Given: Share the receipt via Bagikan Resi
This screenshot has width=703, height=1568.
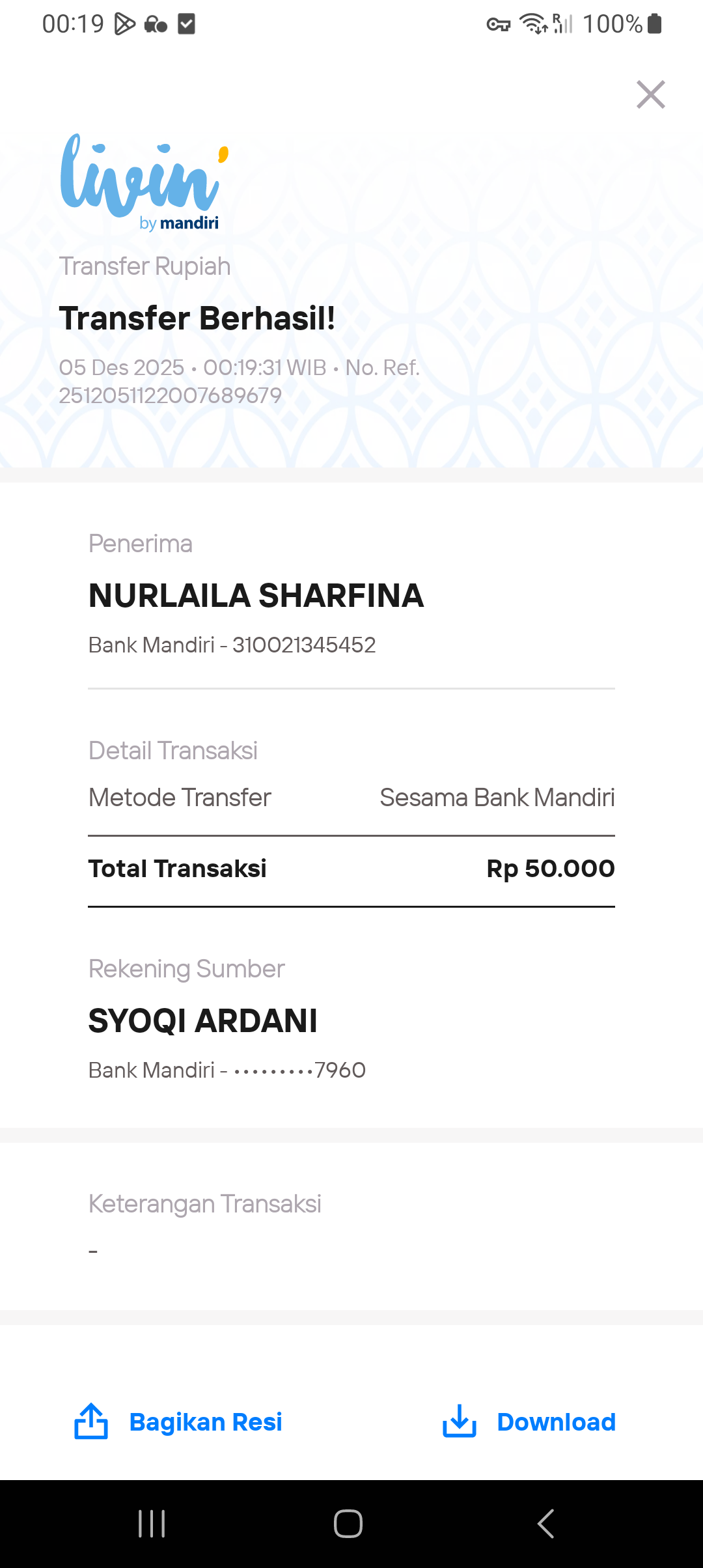Looking at the screenshot, I should [x=178, y=1421].
